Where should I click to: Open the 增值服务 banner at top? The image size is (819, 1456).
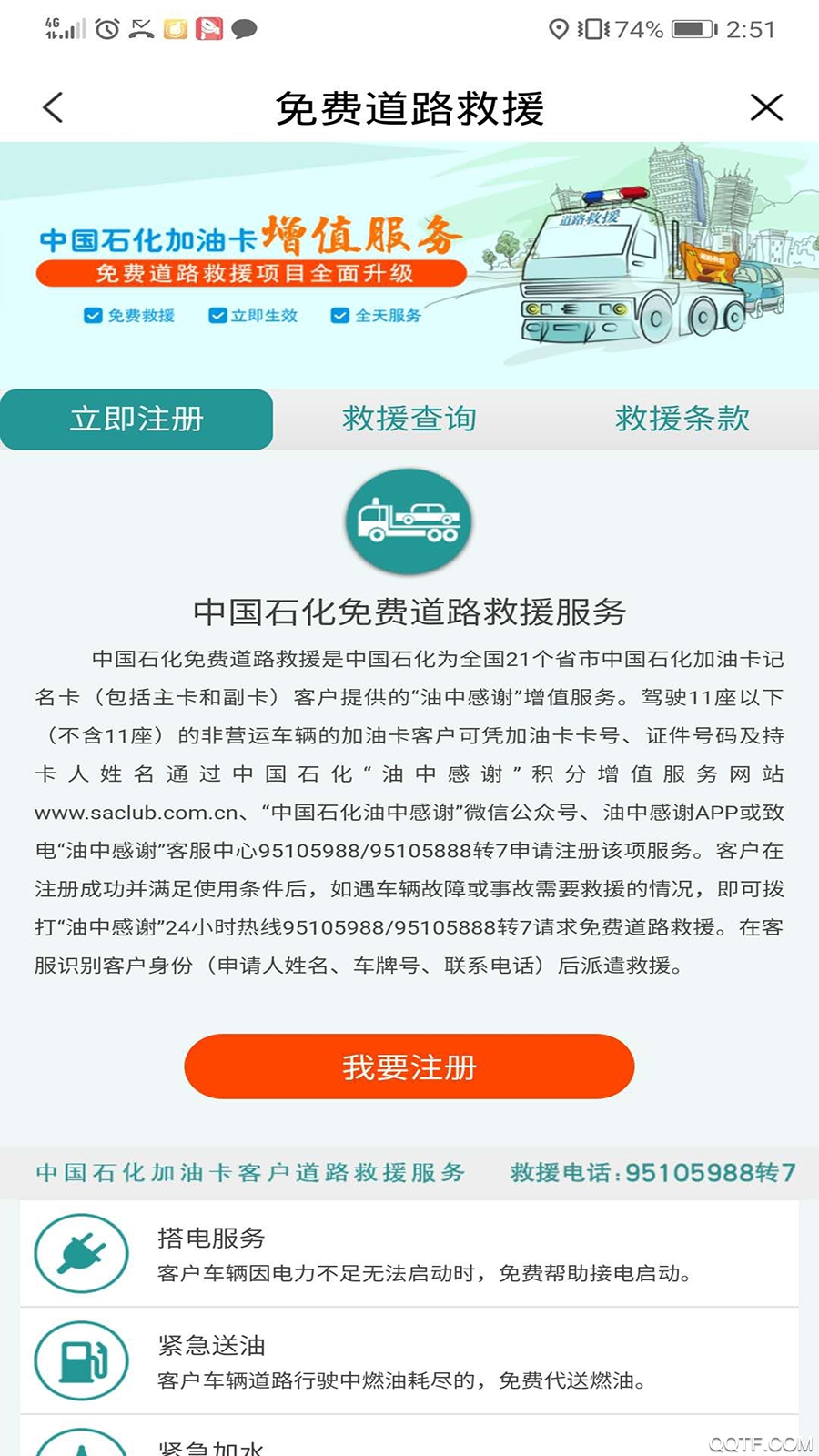[409, 264]
